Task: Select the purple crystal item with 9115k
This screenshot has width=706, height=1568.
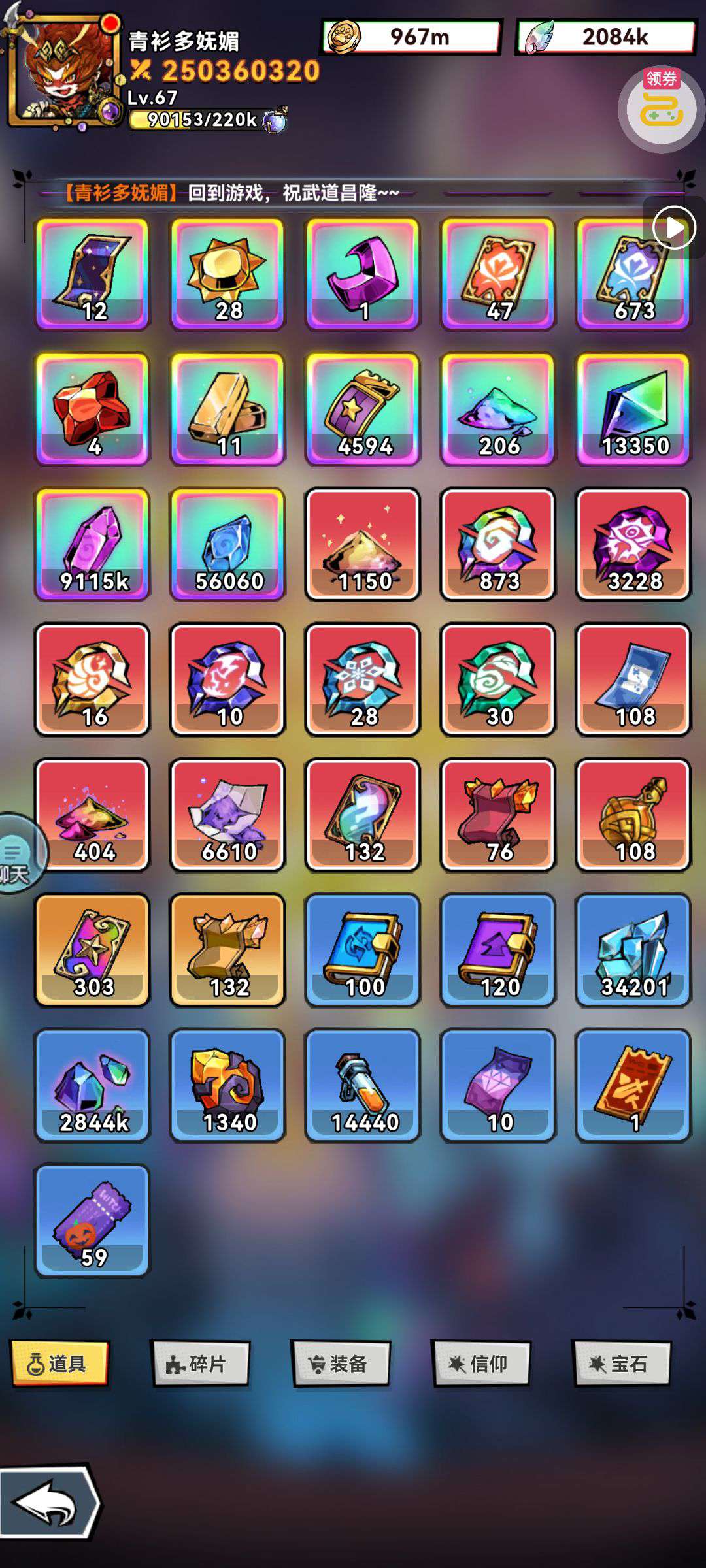Action: [x=92, y=544]
